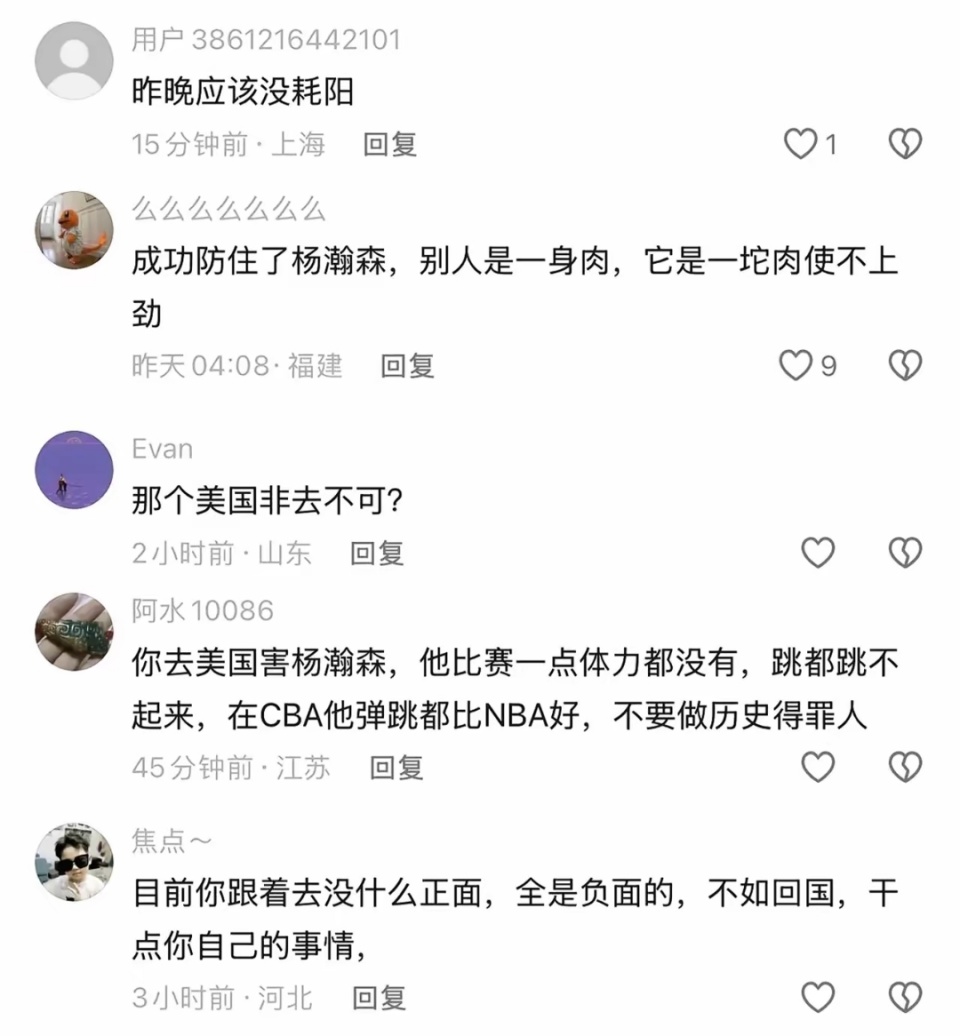
Task: Reply to 阿水10086's comment
Action: pos(397,767)
